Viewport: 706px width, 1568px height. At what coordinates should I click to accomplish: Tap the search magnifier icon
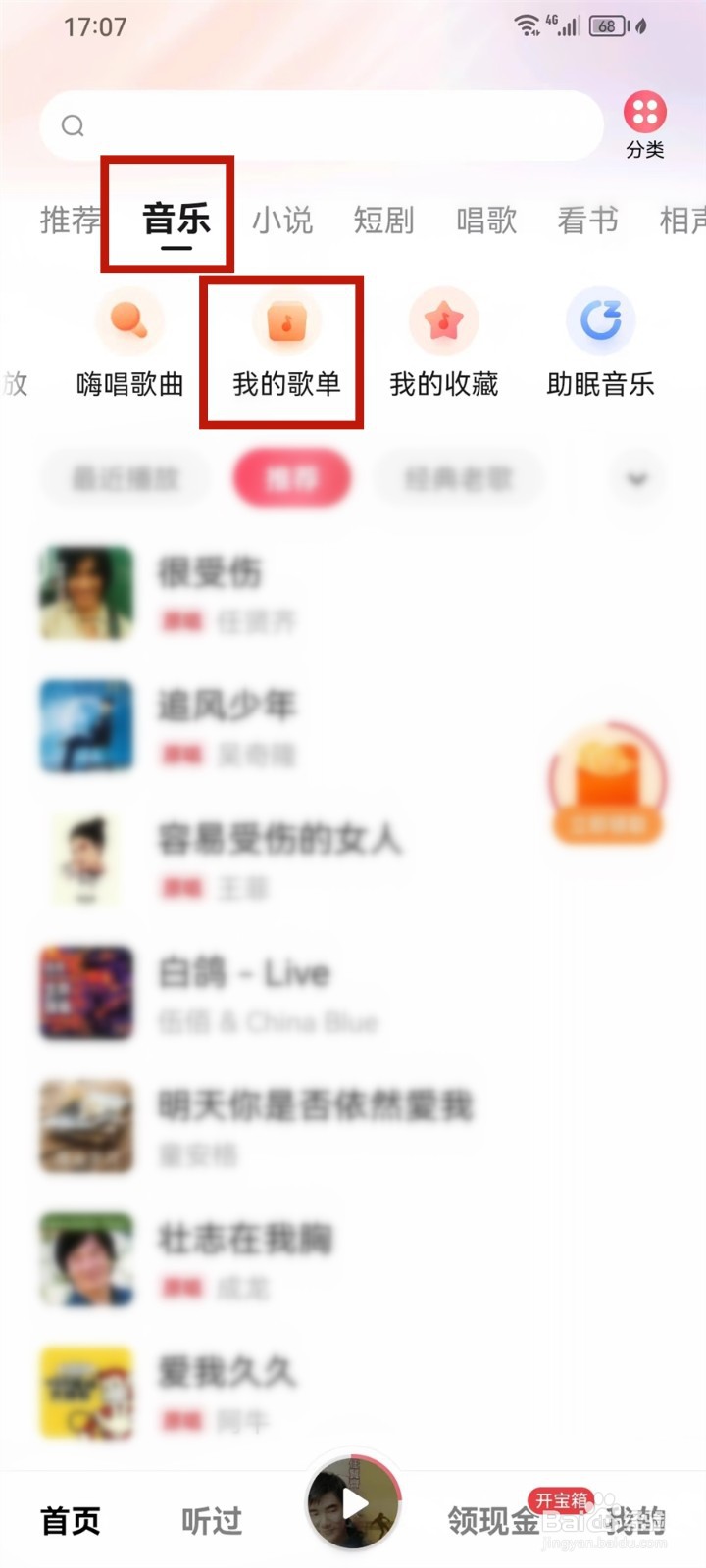click(71, 125)
